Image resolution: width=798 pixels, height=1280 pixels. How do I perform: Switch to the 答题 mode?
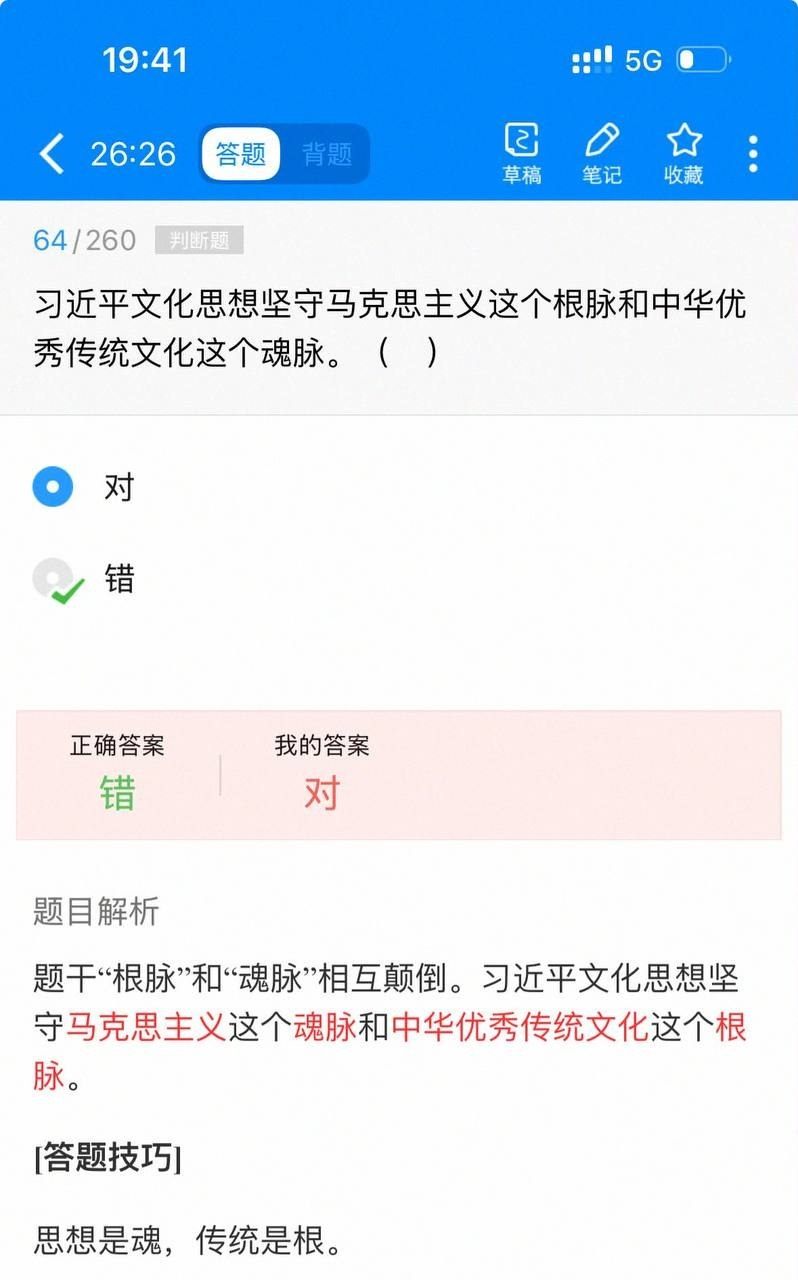241,154
